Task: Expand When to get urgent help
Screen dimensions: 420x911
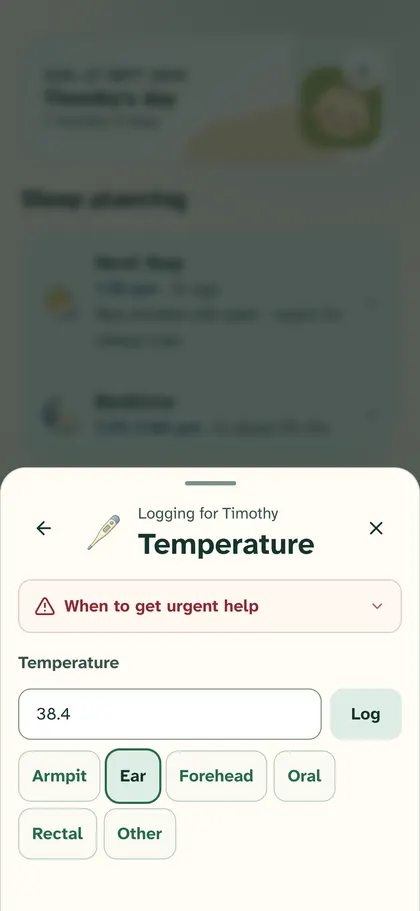Action: (x=210, y=606)
